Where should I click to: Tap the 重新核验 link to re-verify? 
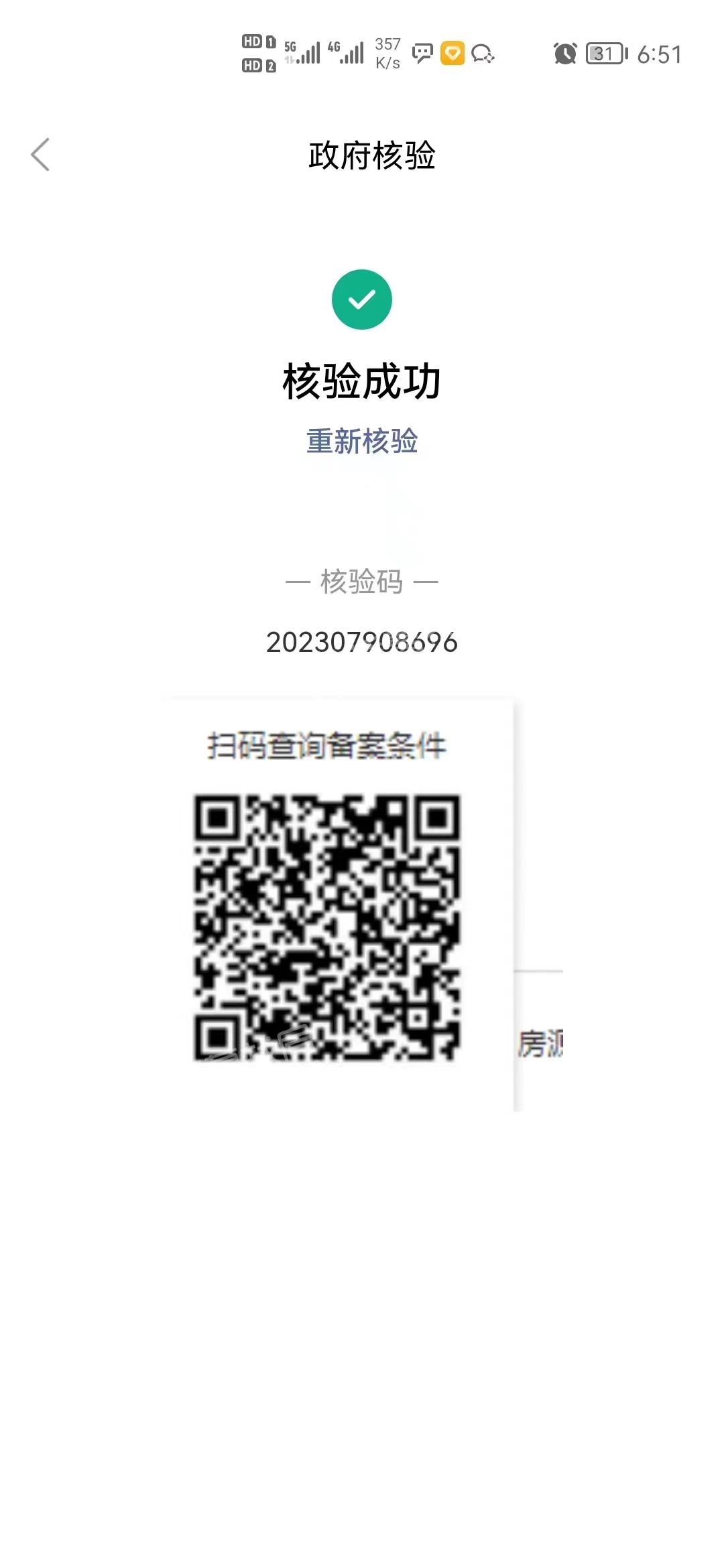coord(362,442)
